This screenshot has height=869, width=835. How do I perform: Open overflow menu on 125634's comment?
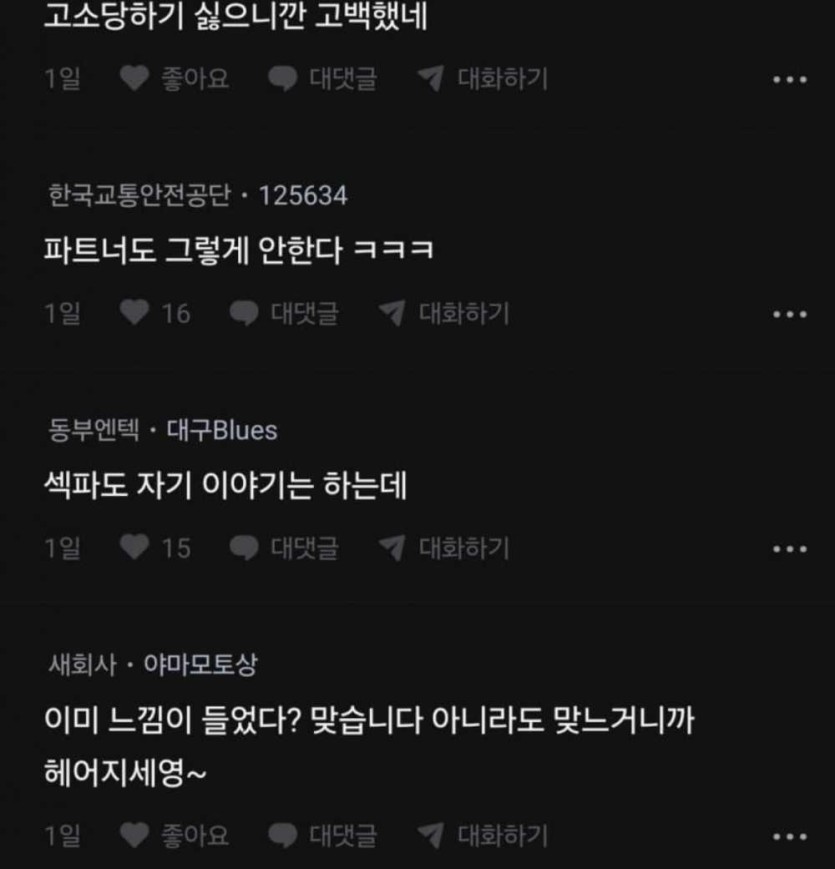[x=790, y=315]
